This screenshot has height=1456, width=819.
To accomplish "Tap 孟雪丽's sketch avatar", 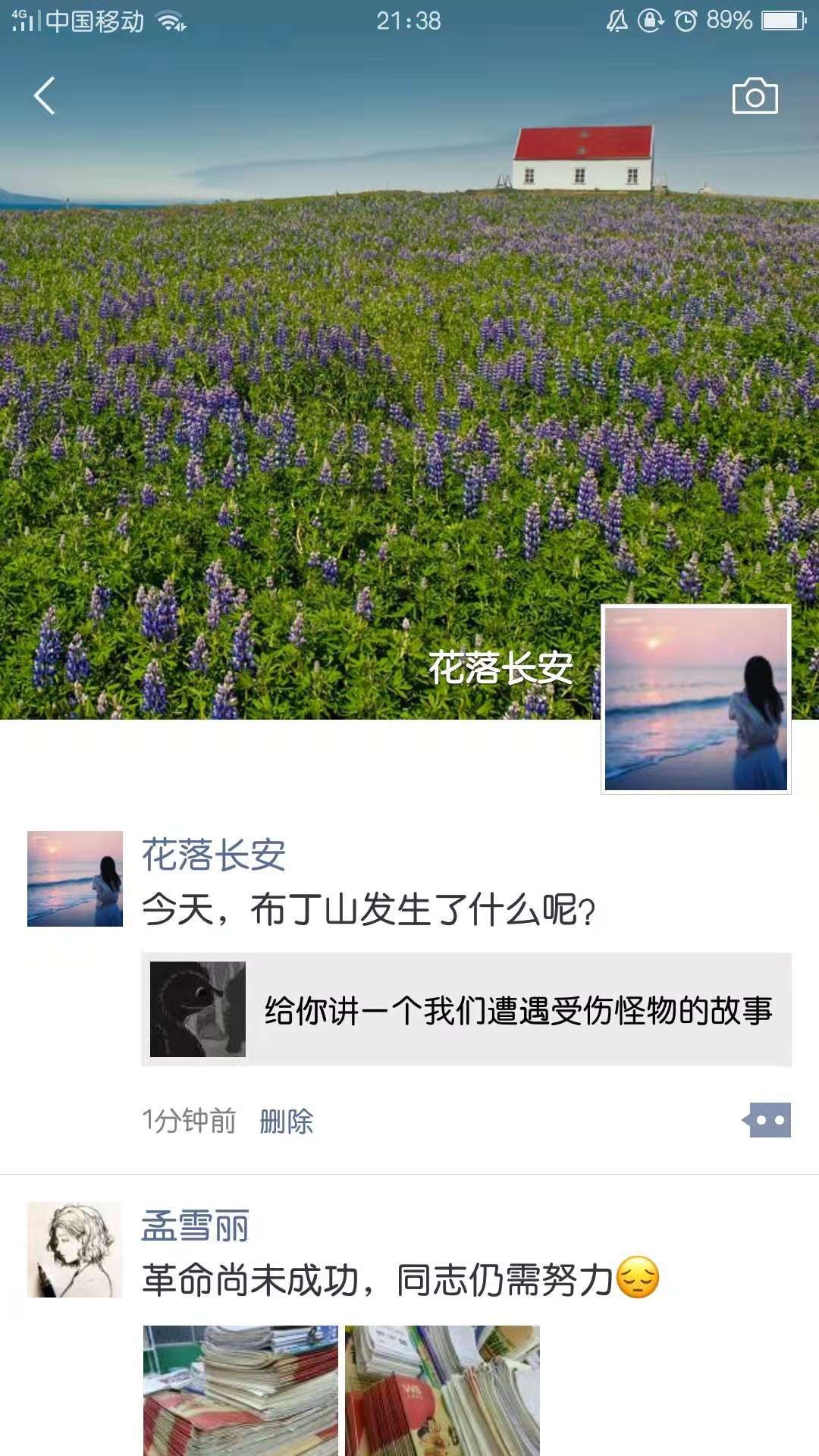I will [x=75, y=1249].
